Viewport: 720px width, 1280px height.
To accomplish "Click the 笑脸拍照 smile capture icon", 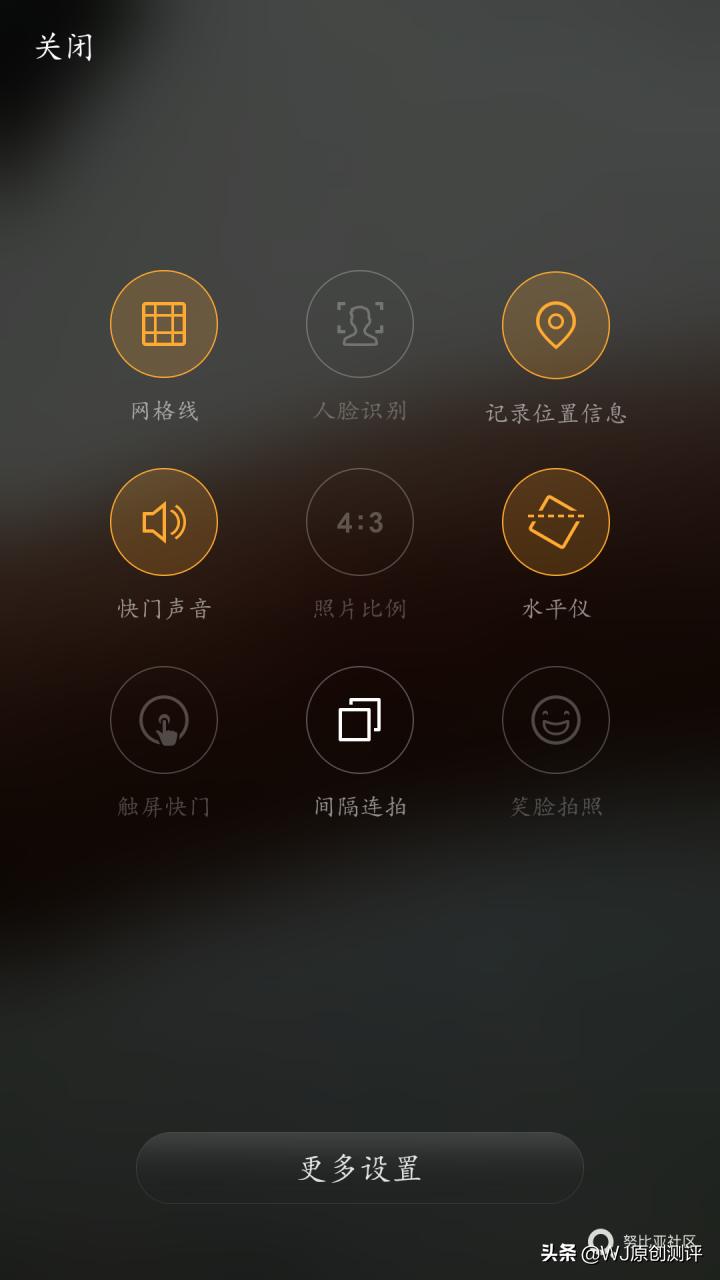I will pos(556,720).
